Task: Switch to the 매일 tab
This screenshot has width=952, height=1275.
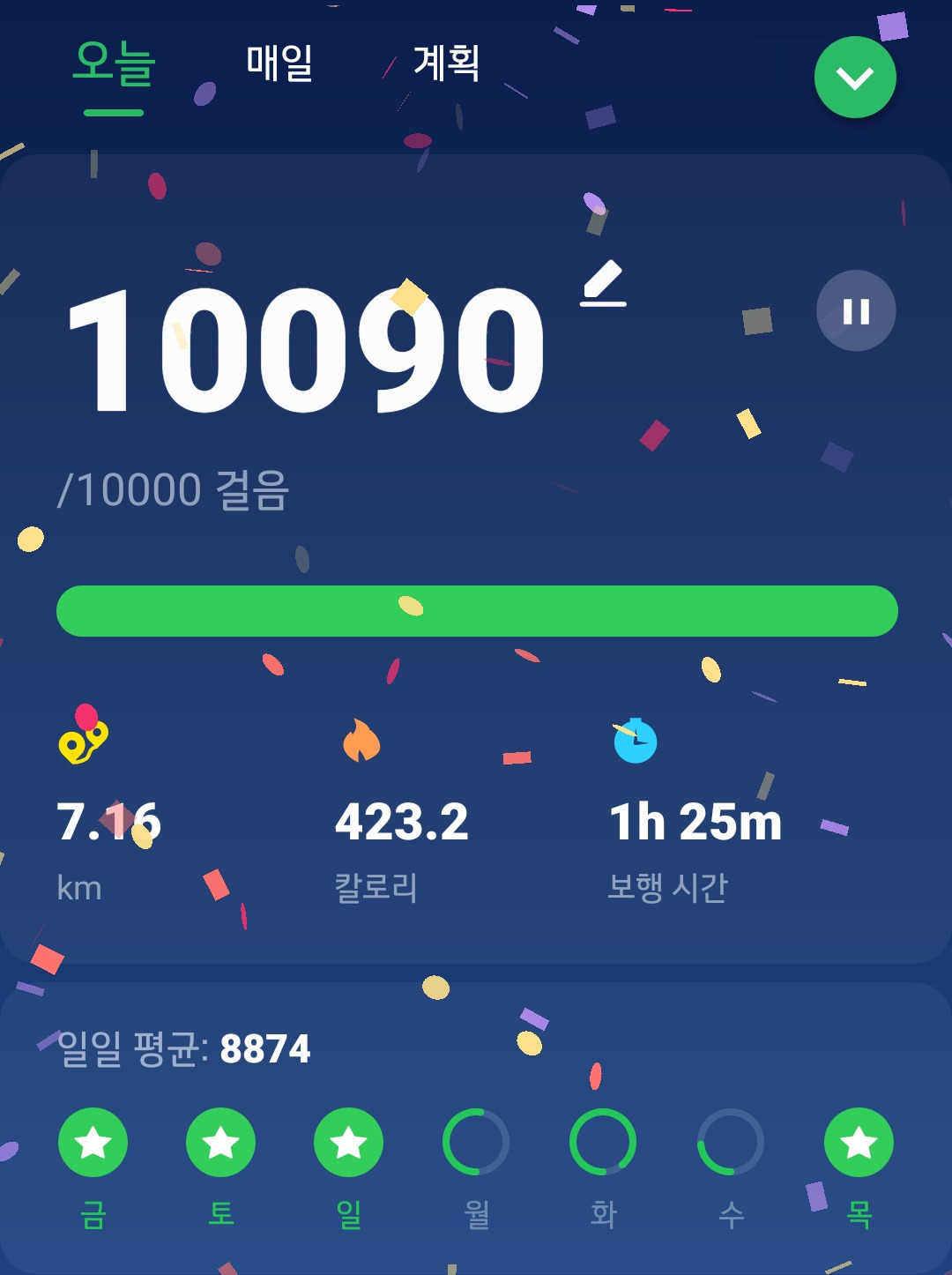Action: click(279, 63)
